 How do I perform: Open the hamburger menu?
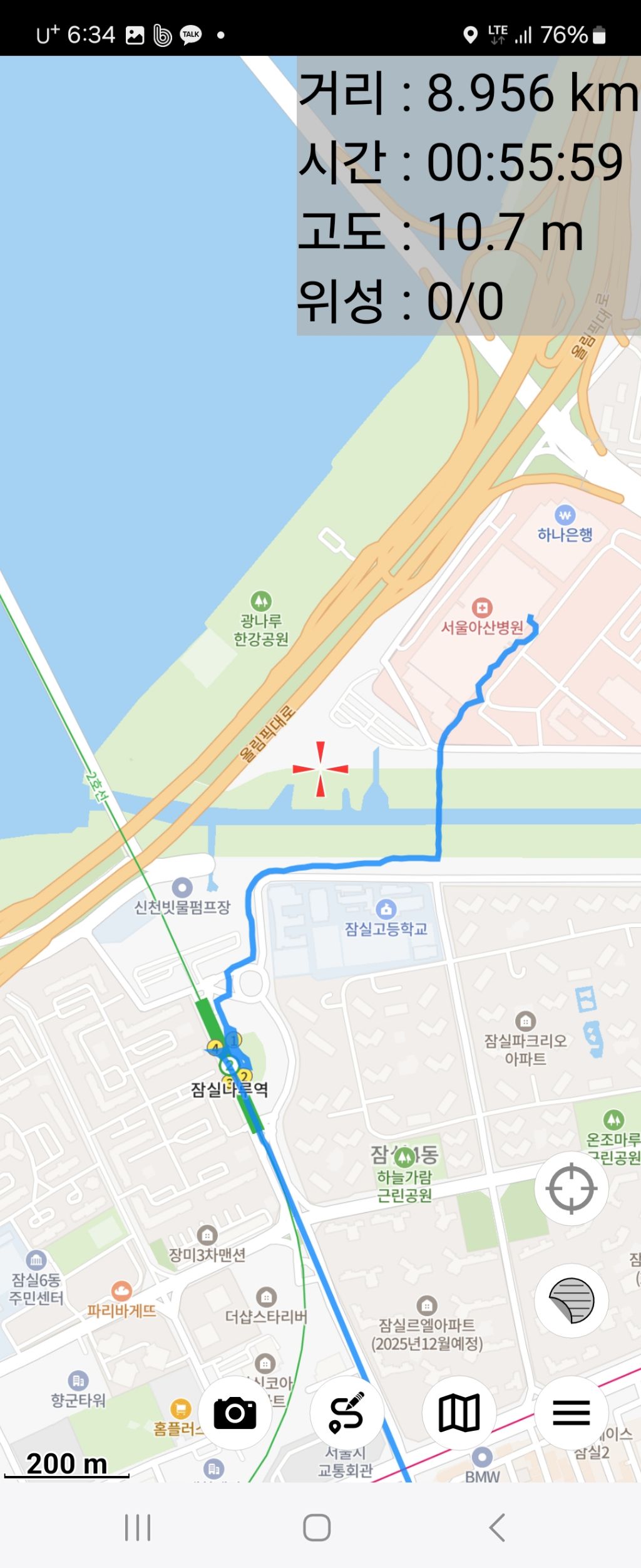click(571, 1413)
